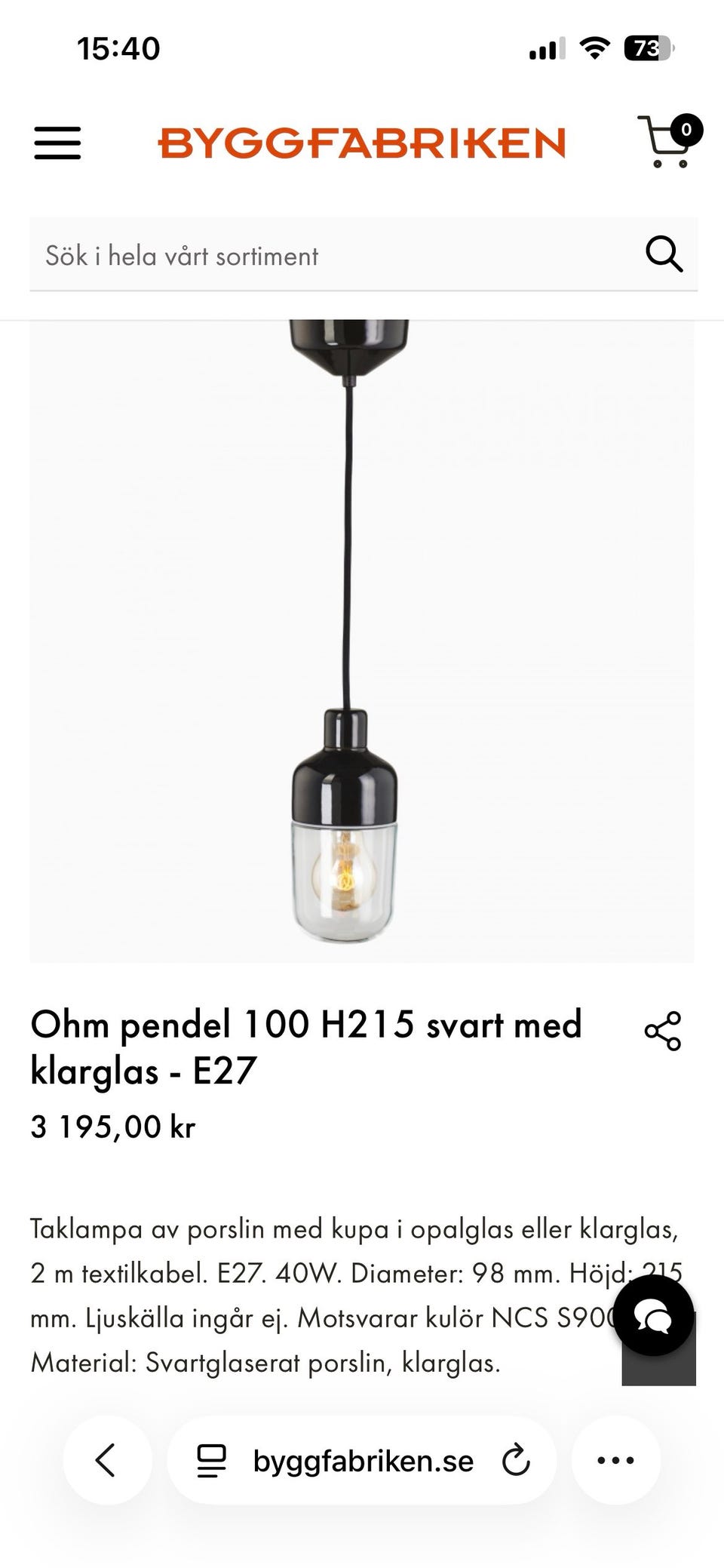Screen dimensions: 724x1568
Task: Share this Ohm pendel product
Action: pyautogui.click(x=663, y=1031)
